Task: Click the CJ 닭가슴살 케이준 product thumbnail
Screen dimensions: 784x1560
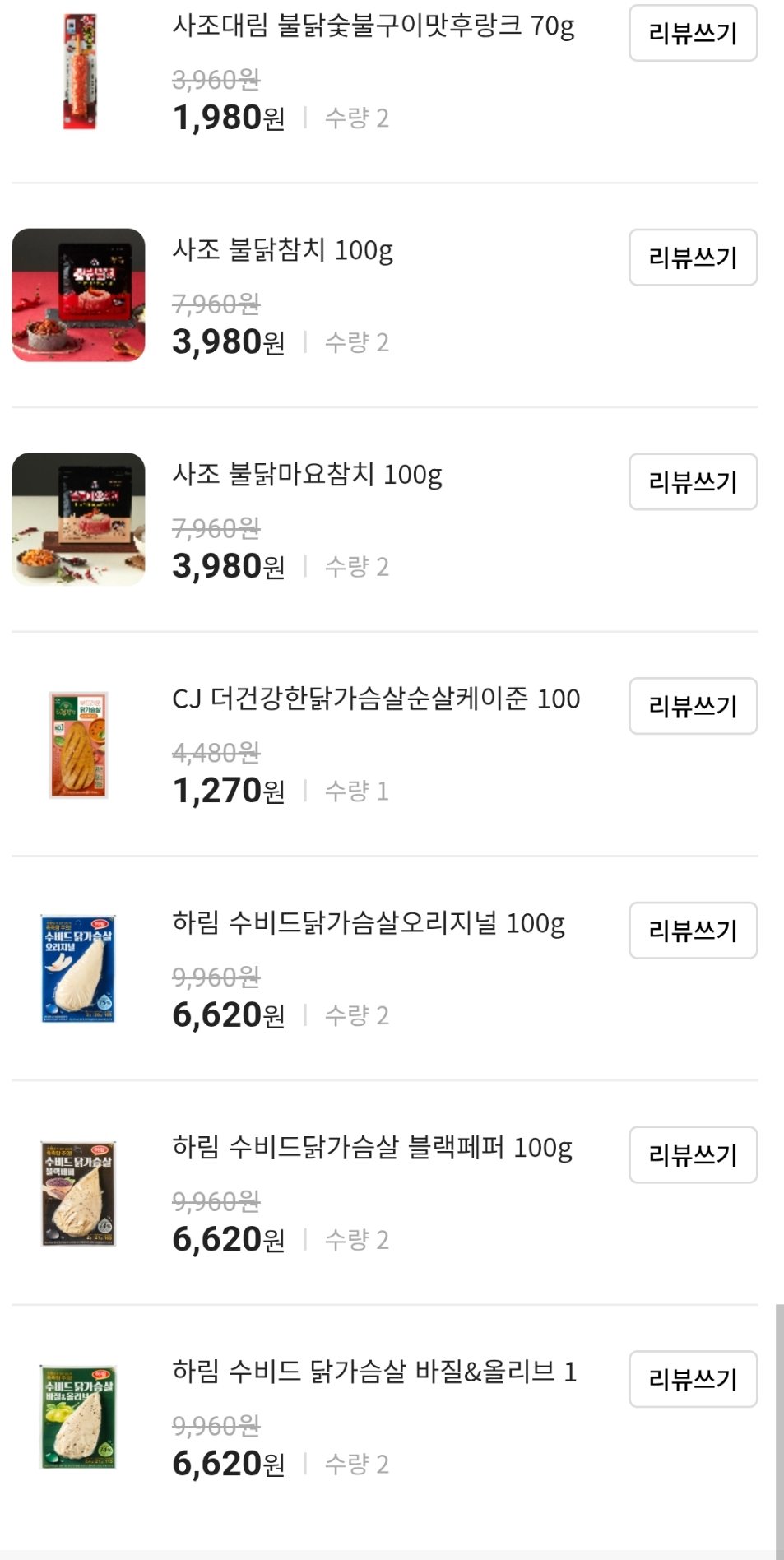Action: [x=79, y=744]
